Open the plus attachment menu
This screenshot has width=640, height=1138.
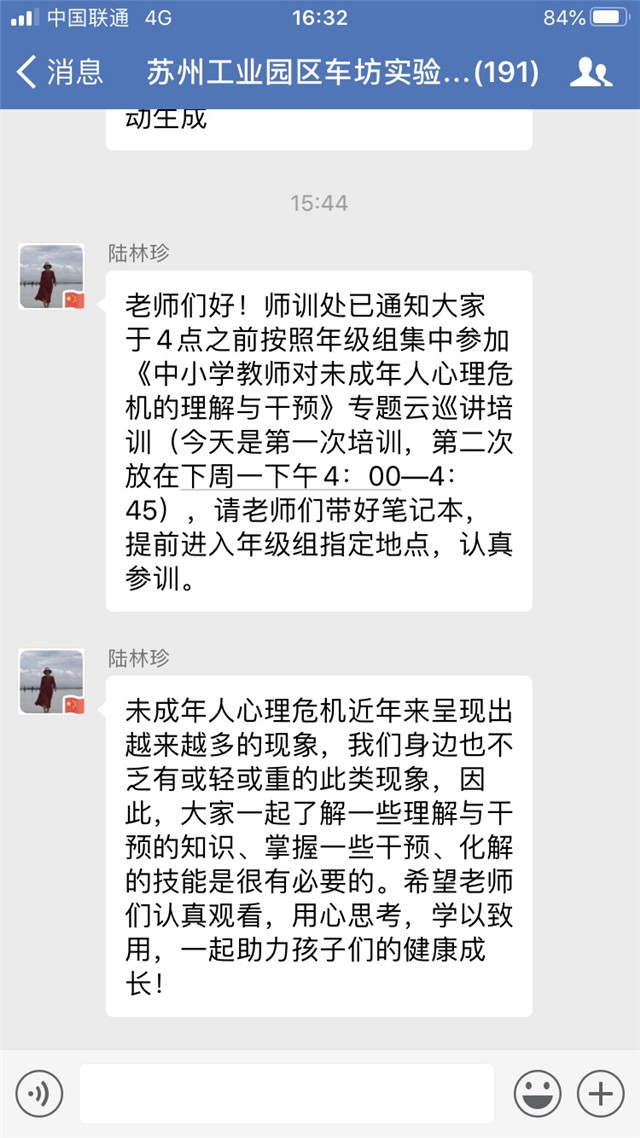tap(600, 1093)
